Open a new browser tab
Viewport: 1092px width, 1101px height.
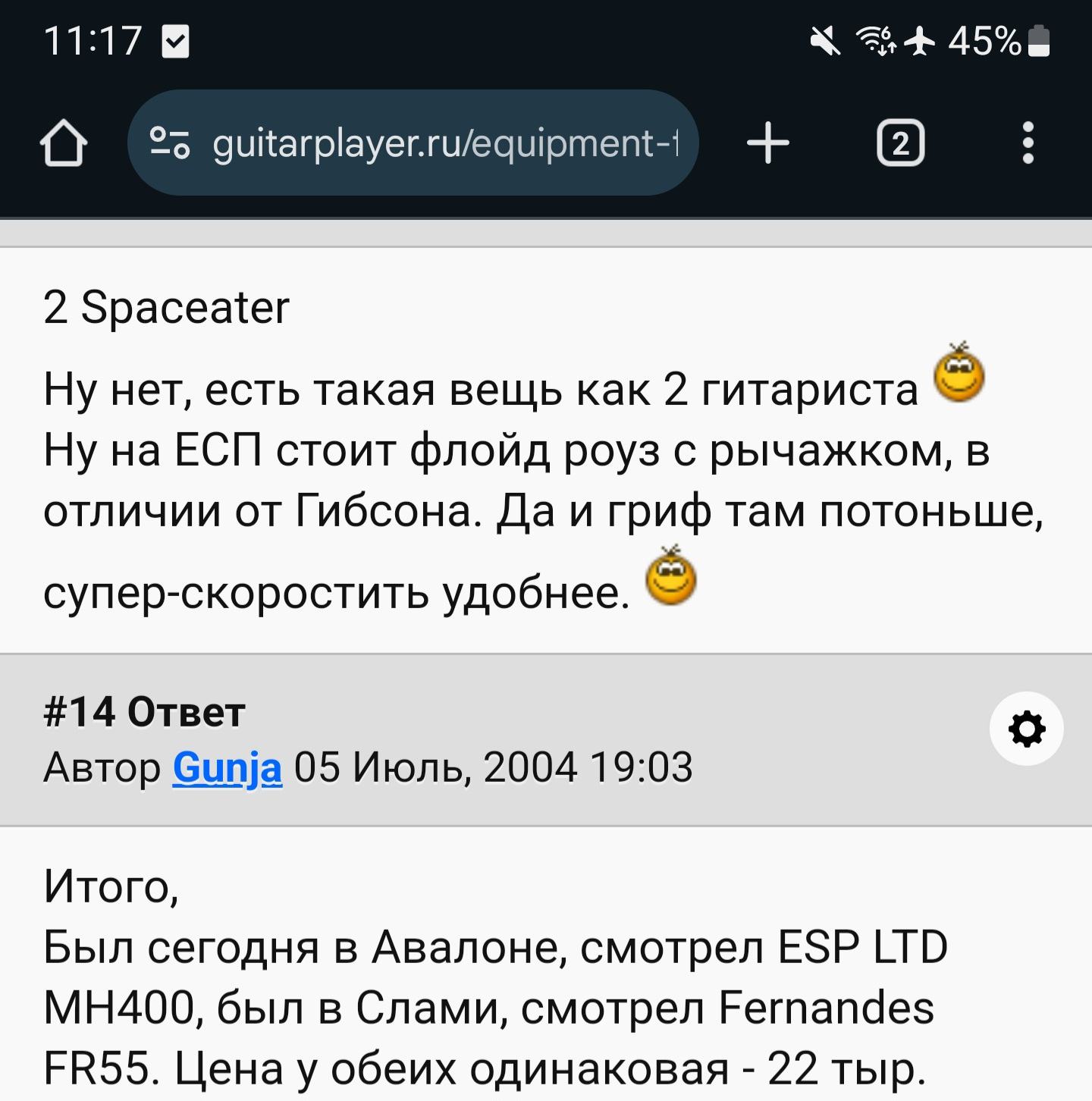[767, 143]
